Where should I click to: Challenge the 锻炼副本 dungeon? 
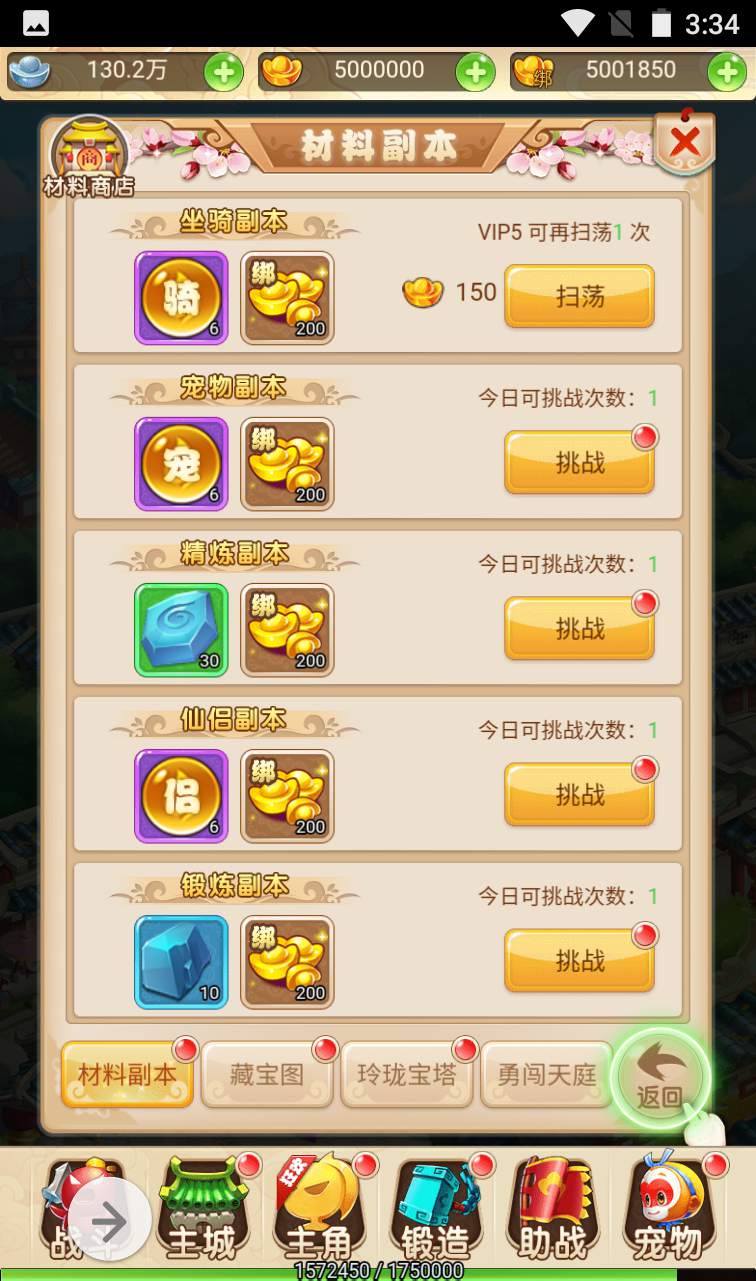point(579,960)
